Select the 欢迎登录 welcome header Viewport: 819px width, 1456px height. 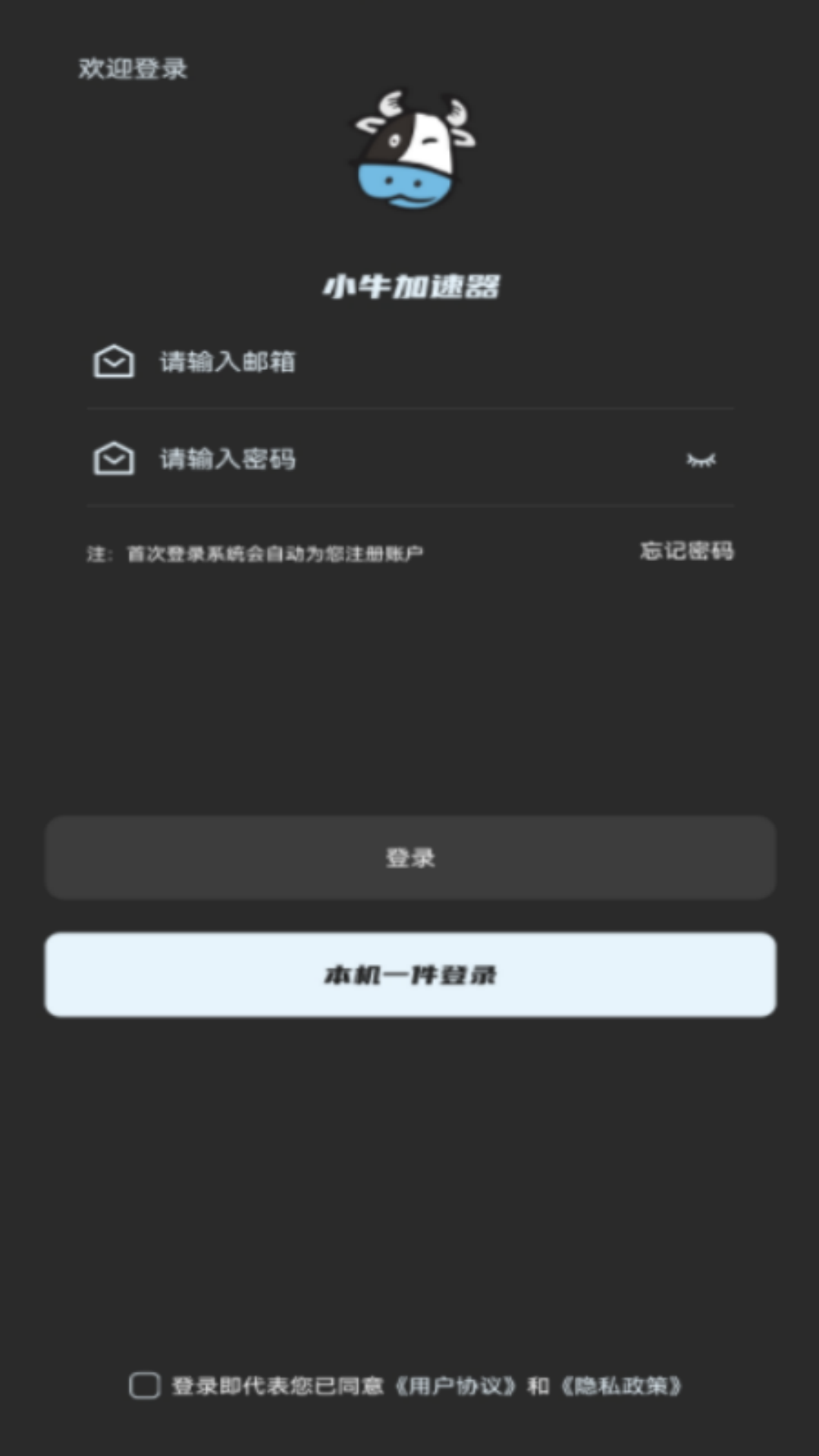pos(133,68)
